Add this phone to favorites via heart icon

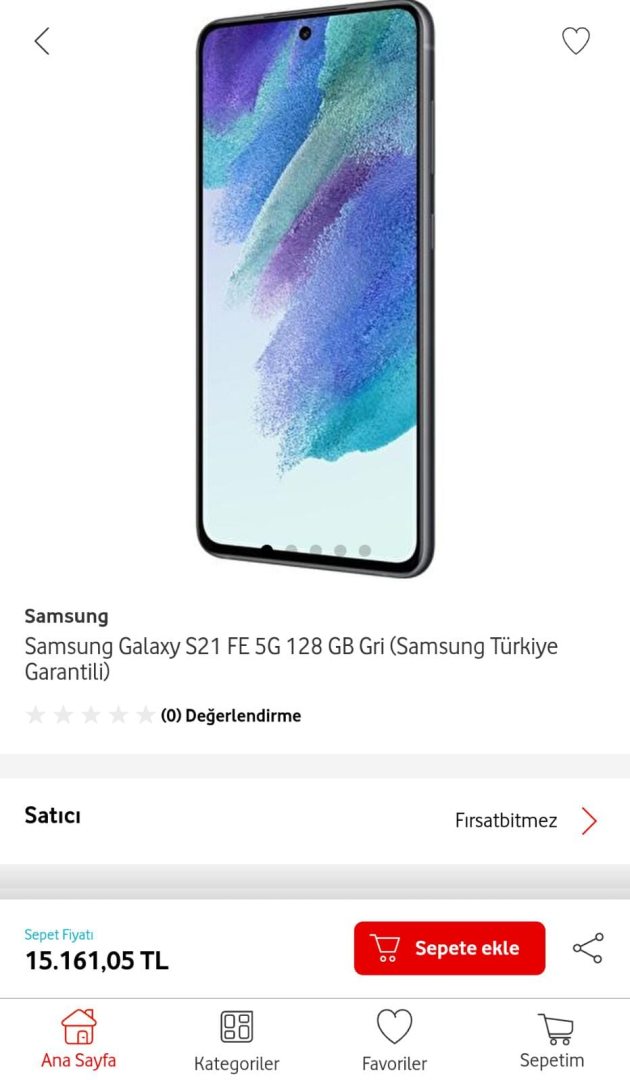pyautogui.click(x=575, y=41)
